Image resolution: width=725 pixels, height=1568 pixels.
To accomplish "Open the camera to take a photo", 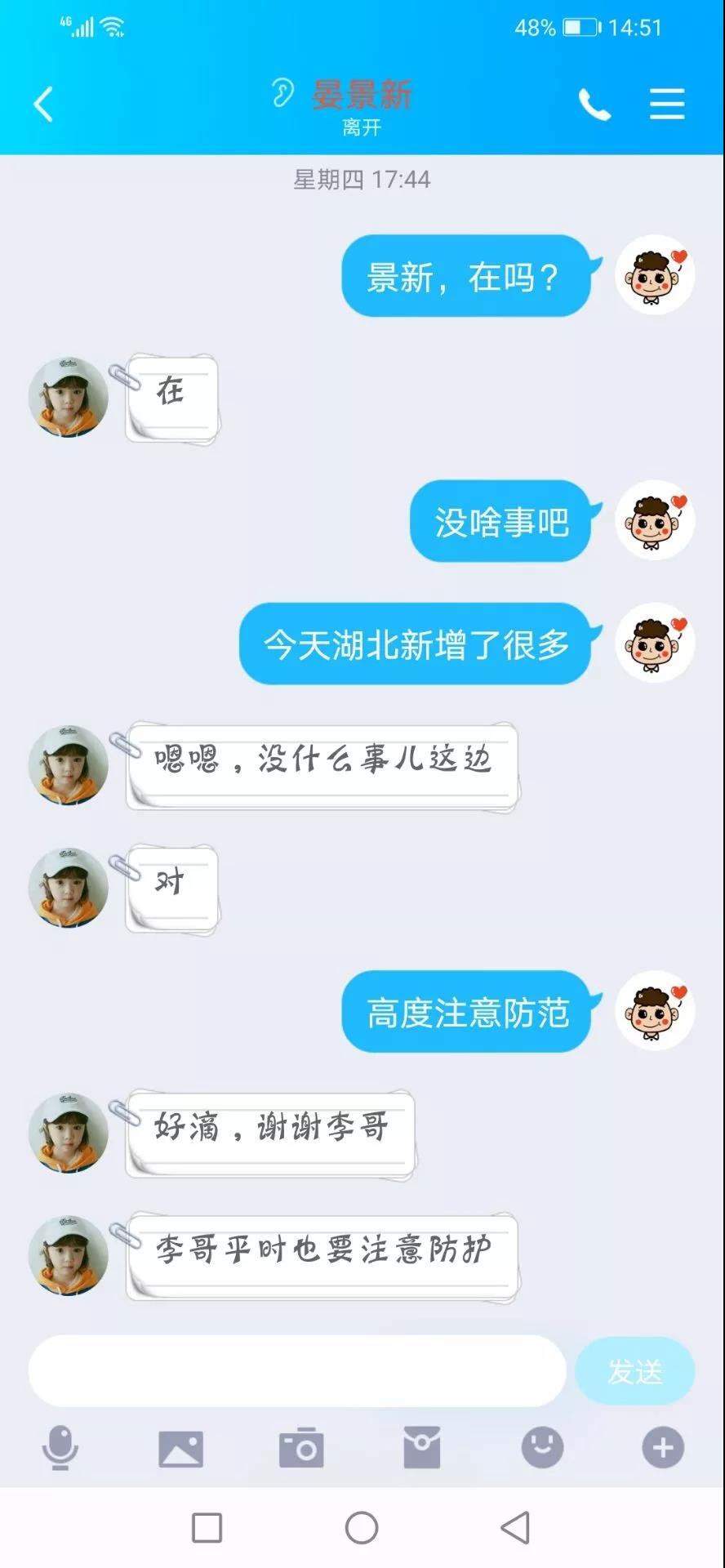I will [301, 1448].
